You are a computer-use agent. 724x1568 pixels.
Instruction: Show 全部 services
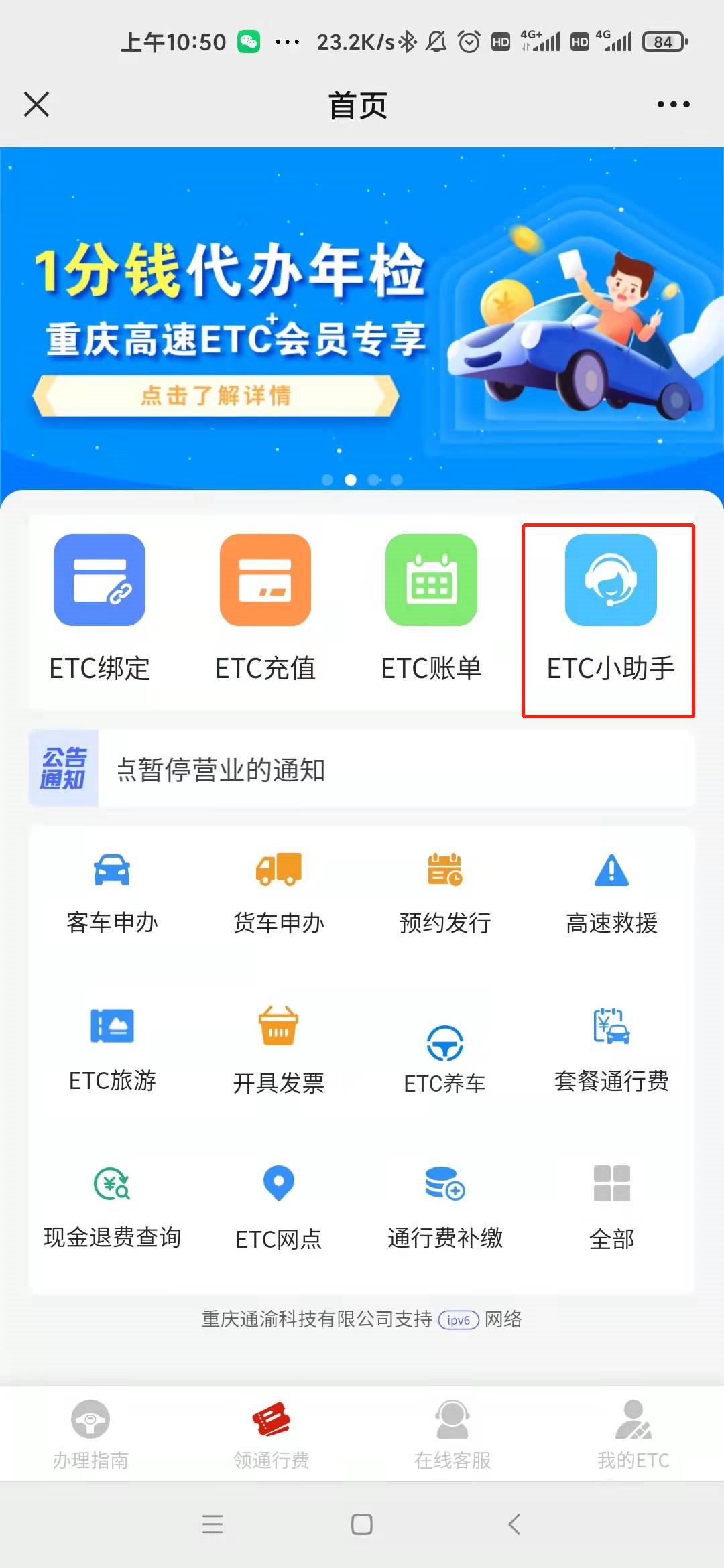(611, 1207)
